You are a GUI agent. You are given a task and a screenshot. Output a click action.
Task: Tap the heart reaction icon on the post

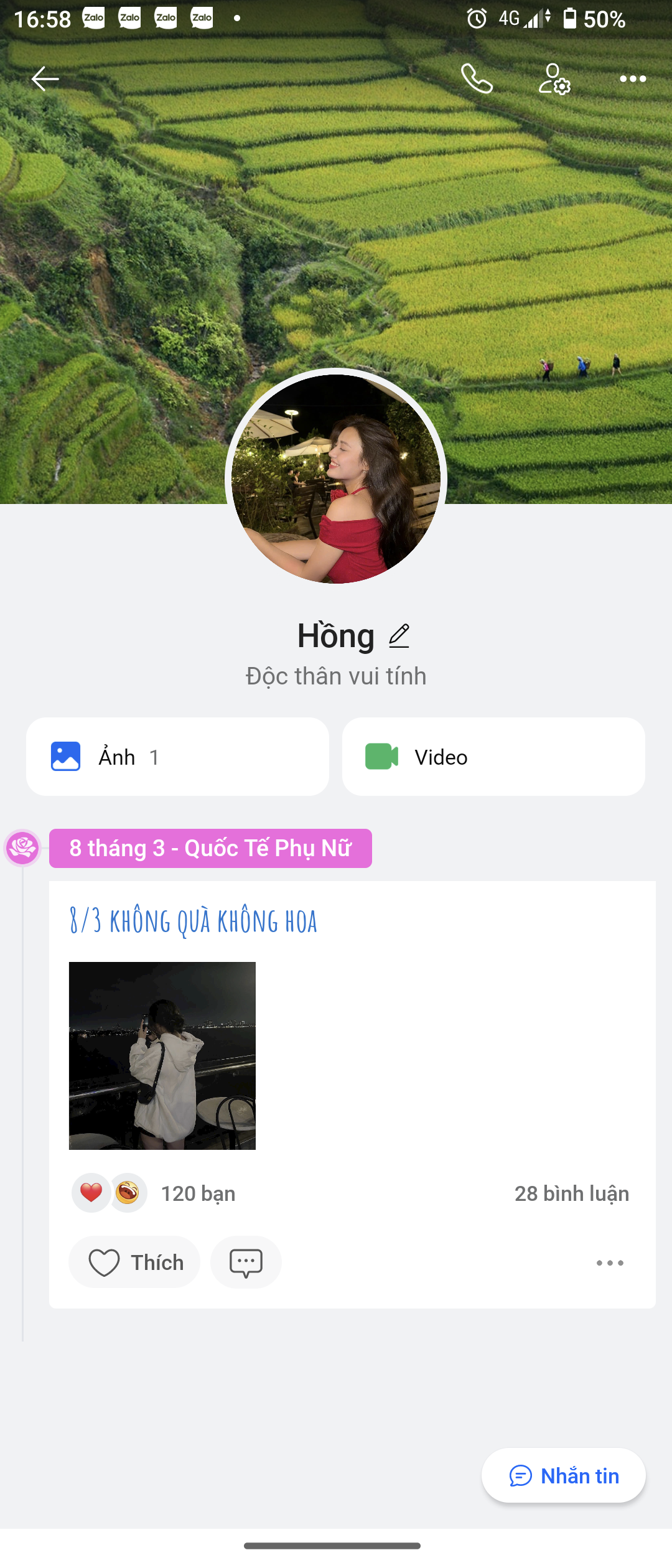coord(91,1192)
